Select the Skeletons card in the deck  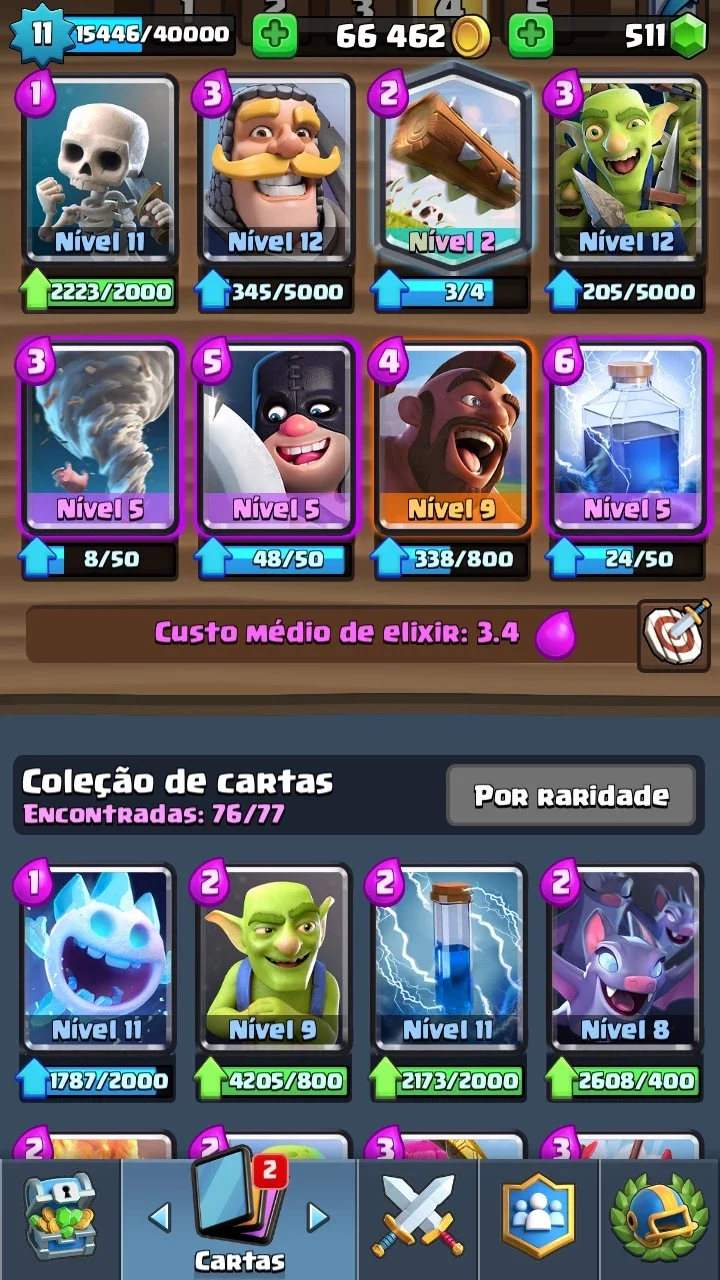tap(100, 170)
